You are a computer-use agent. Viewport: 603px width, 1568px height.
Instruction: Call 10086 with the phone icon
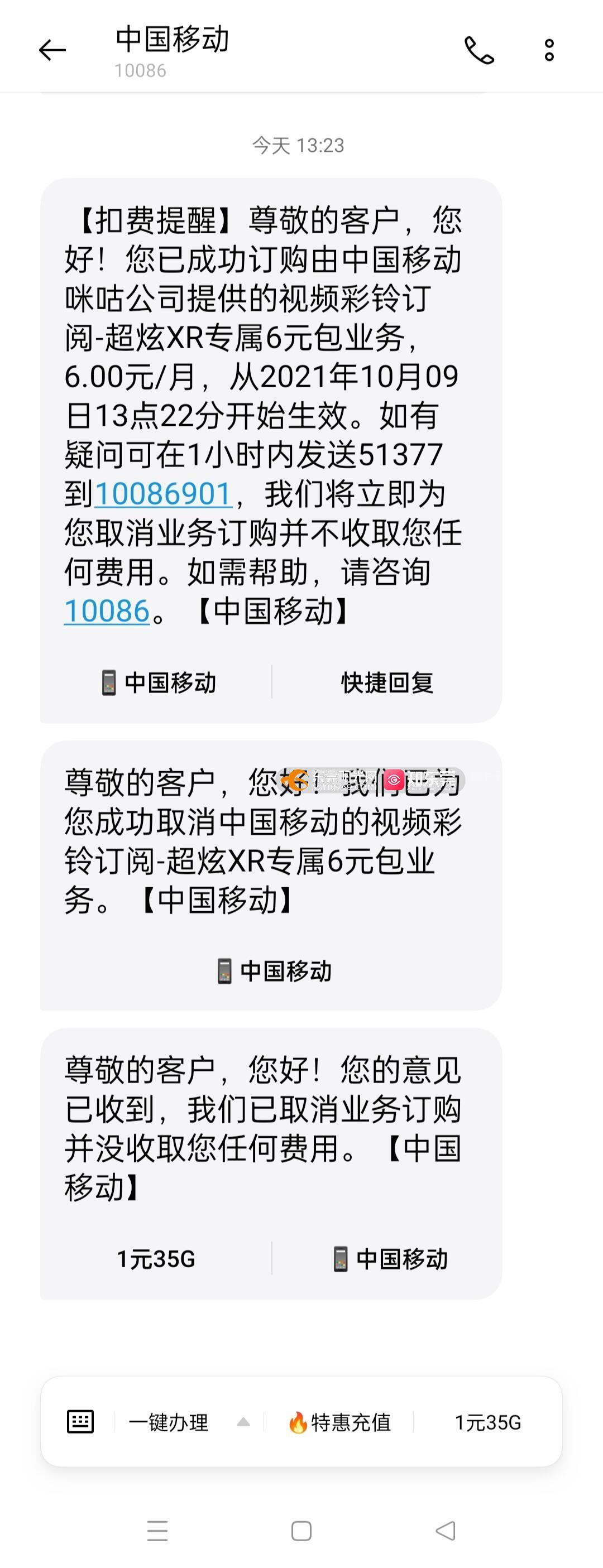coord(480,51)
